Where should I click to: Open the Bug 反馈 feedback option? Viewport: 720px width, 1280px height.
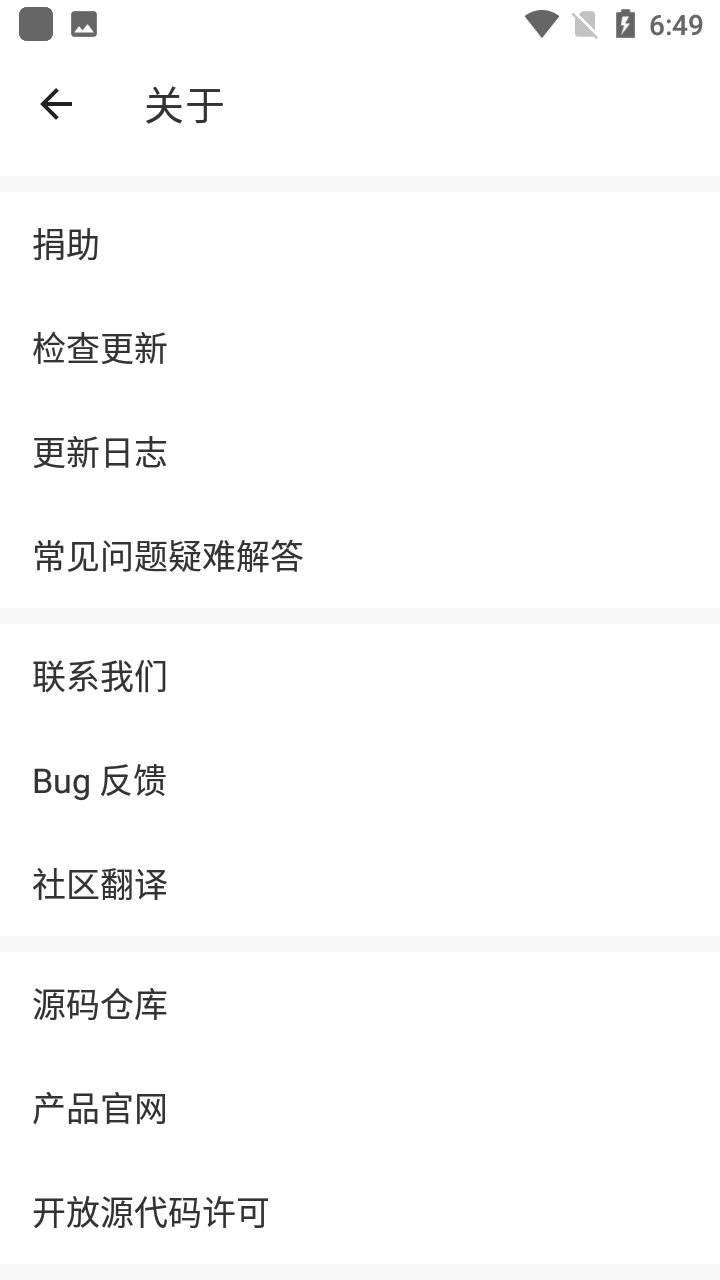100,781
